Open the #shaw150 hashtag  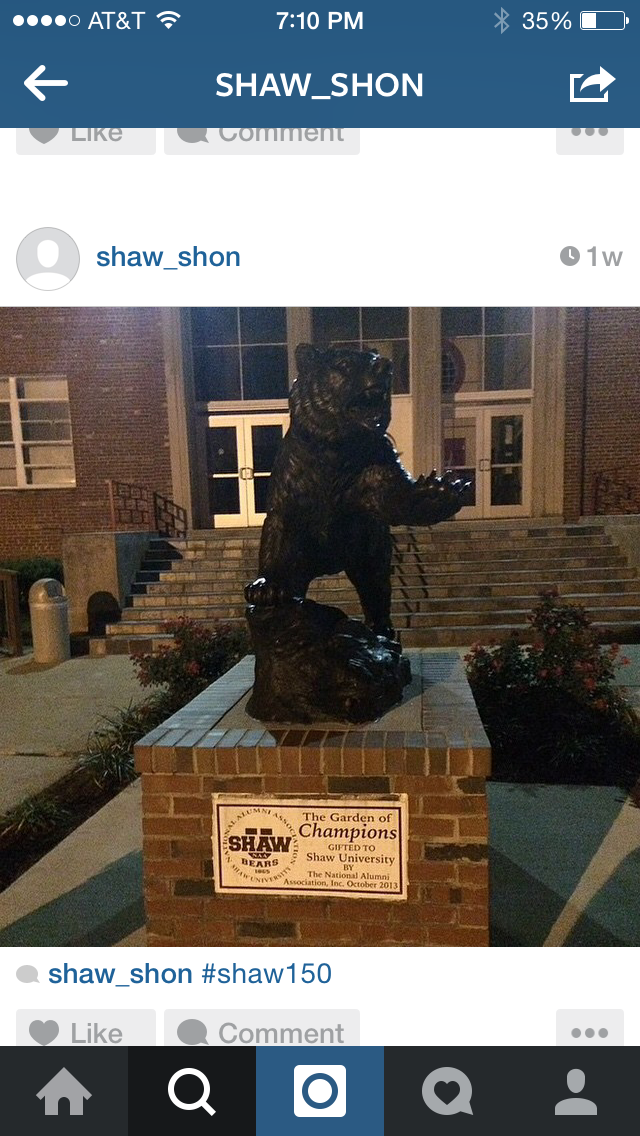266,974
